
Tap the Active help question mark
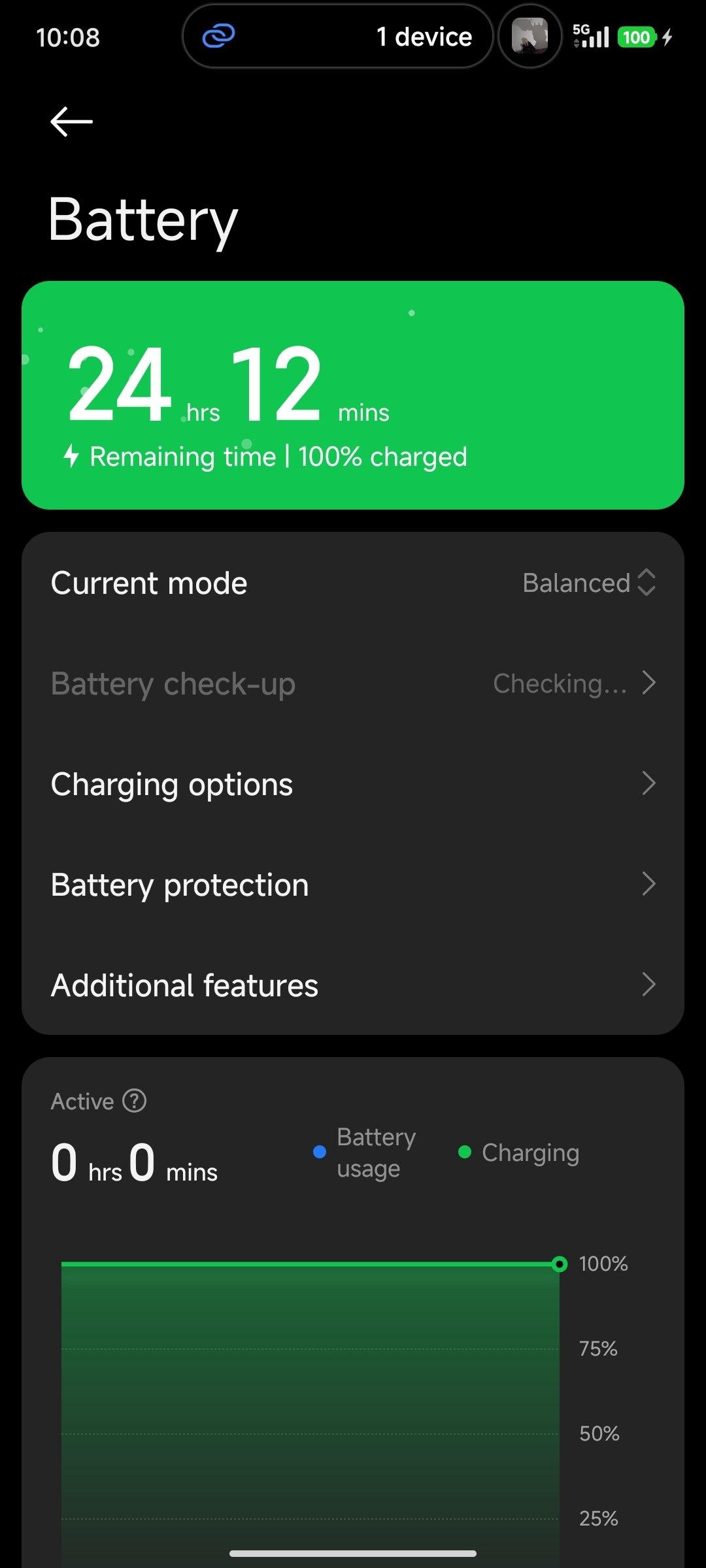(135, 1101)
